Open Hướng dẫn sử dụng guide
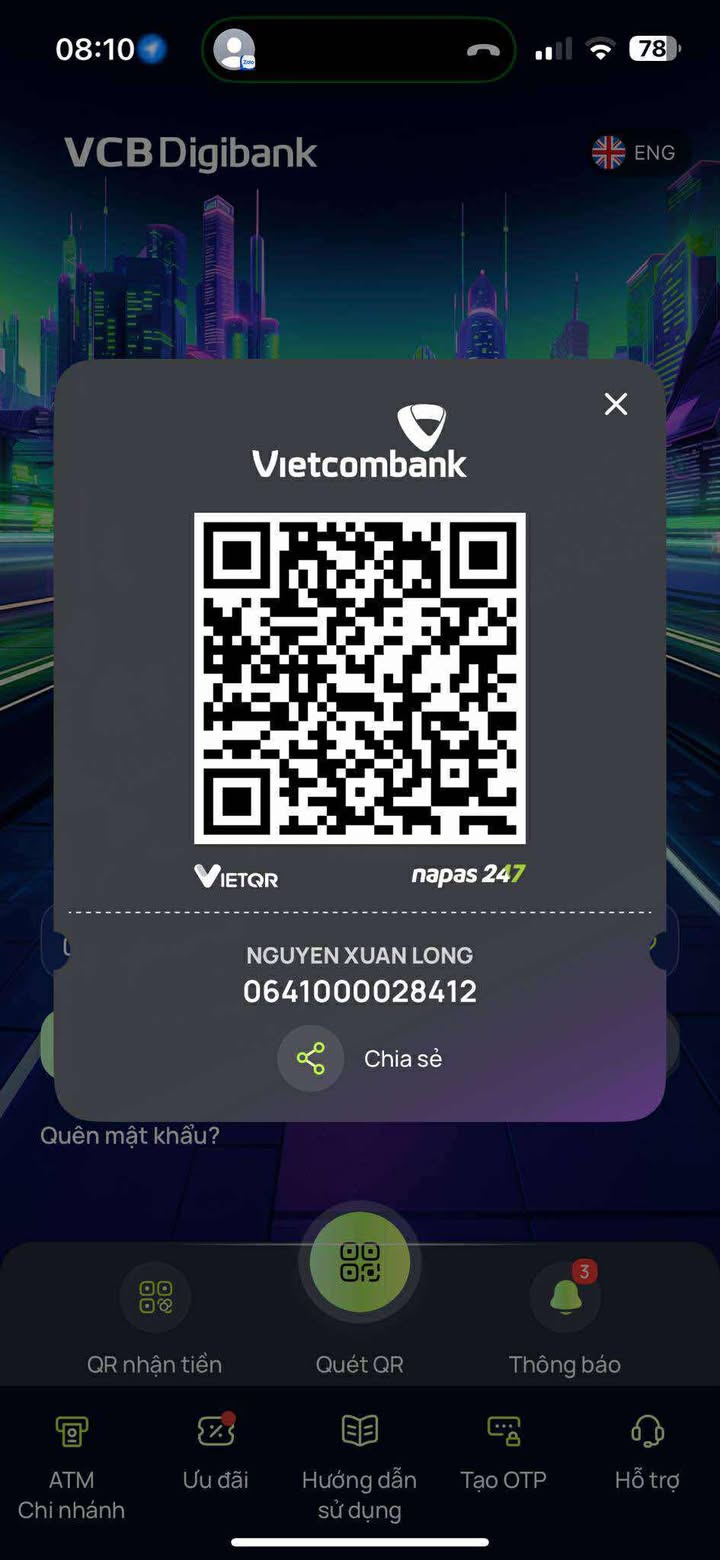Screen dimensions: 720x1560 [359, 1432]
